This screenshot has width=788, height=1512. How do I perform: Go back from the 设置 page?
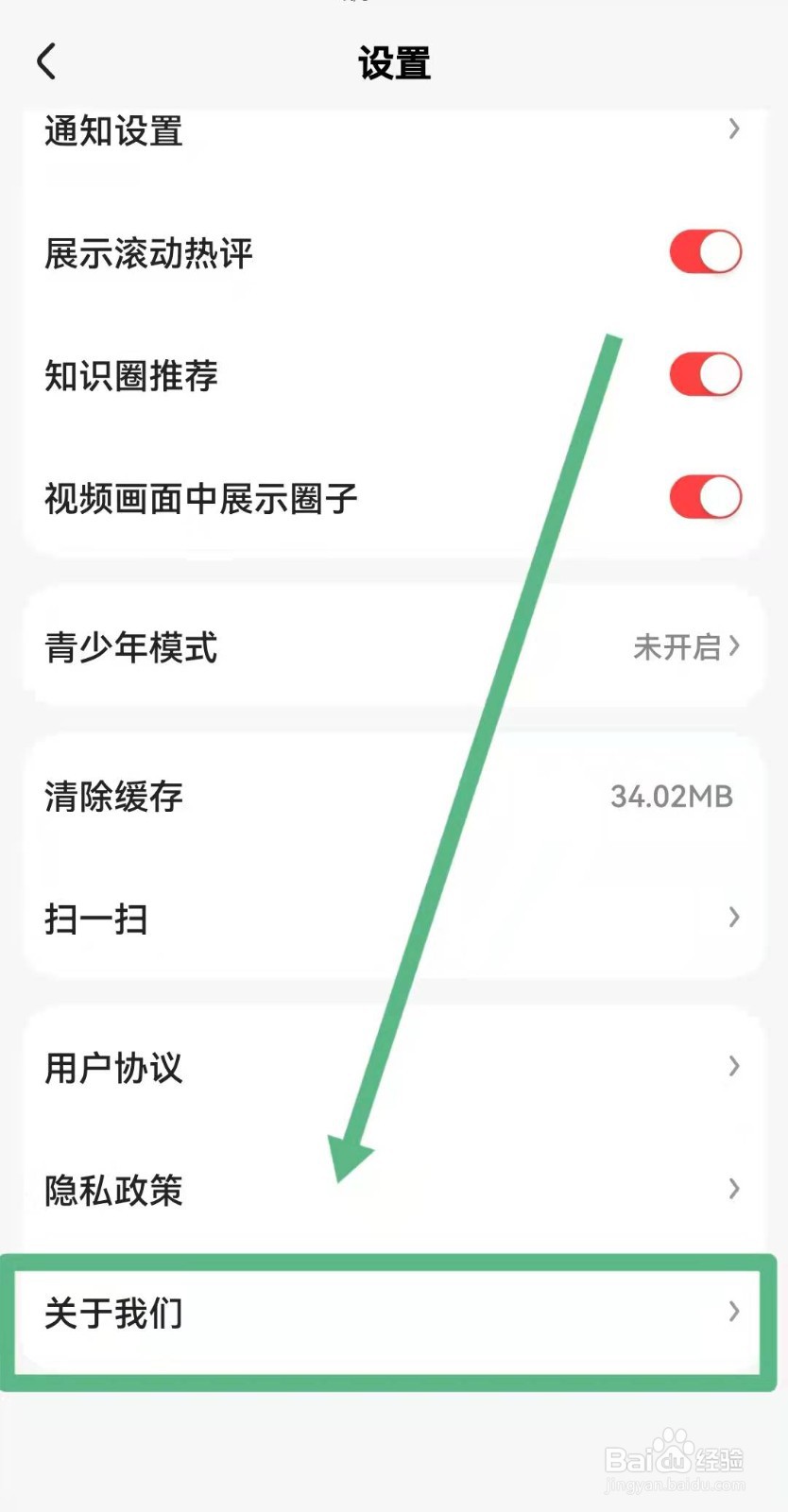click(46, 62)
